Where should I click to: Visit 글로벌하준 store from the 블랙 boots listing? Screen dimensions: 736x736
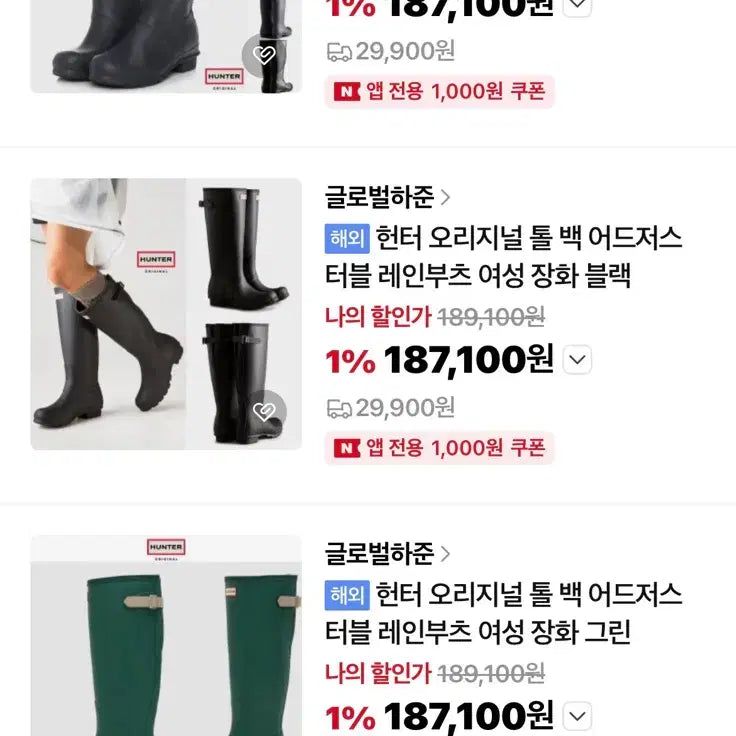click(x=387, y=198)
